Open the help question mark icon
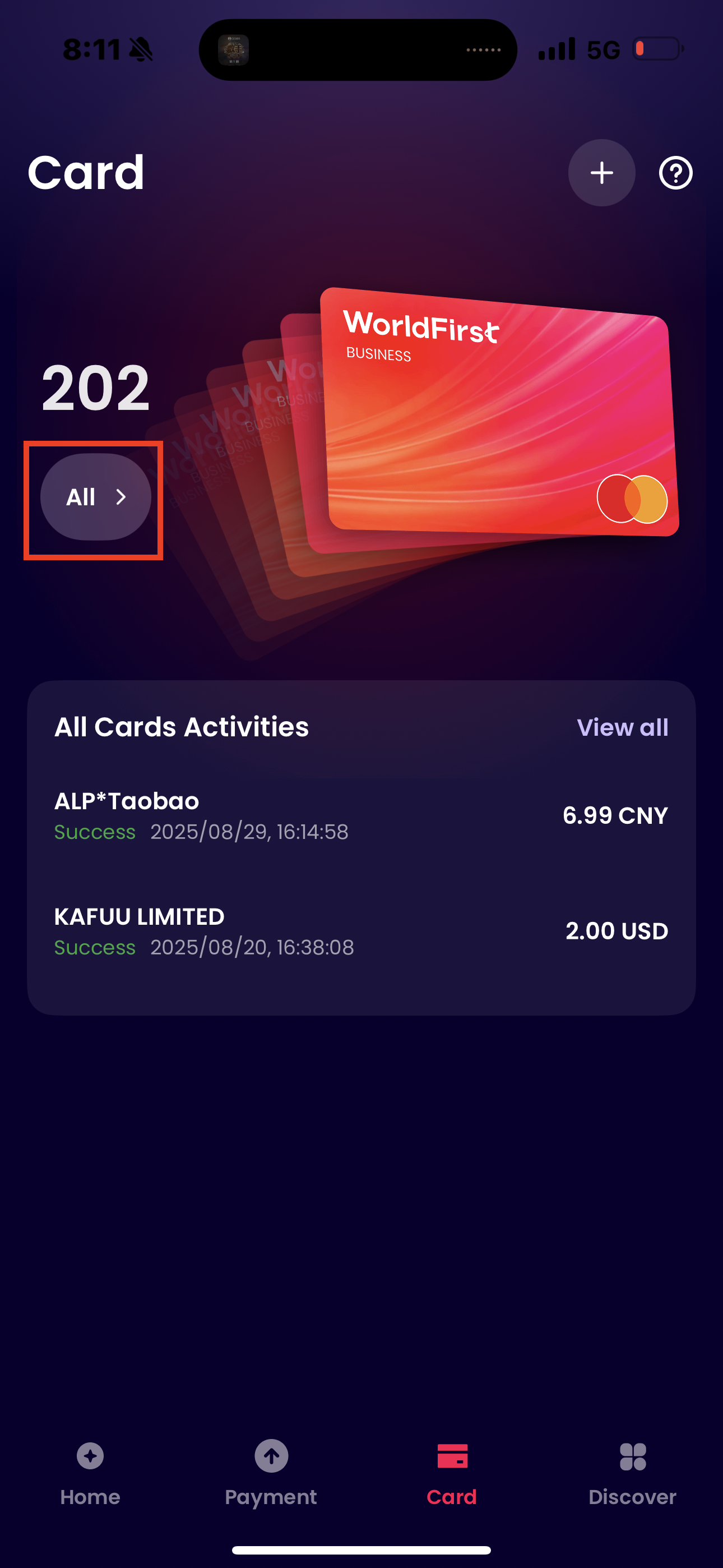The width and height of the screenshot is (723, 1568). click(x=675, y=173)
